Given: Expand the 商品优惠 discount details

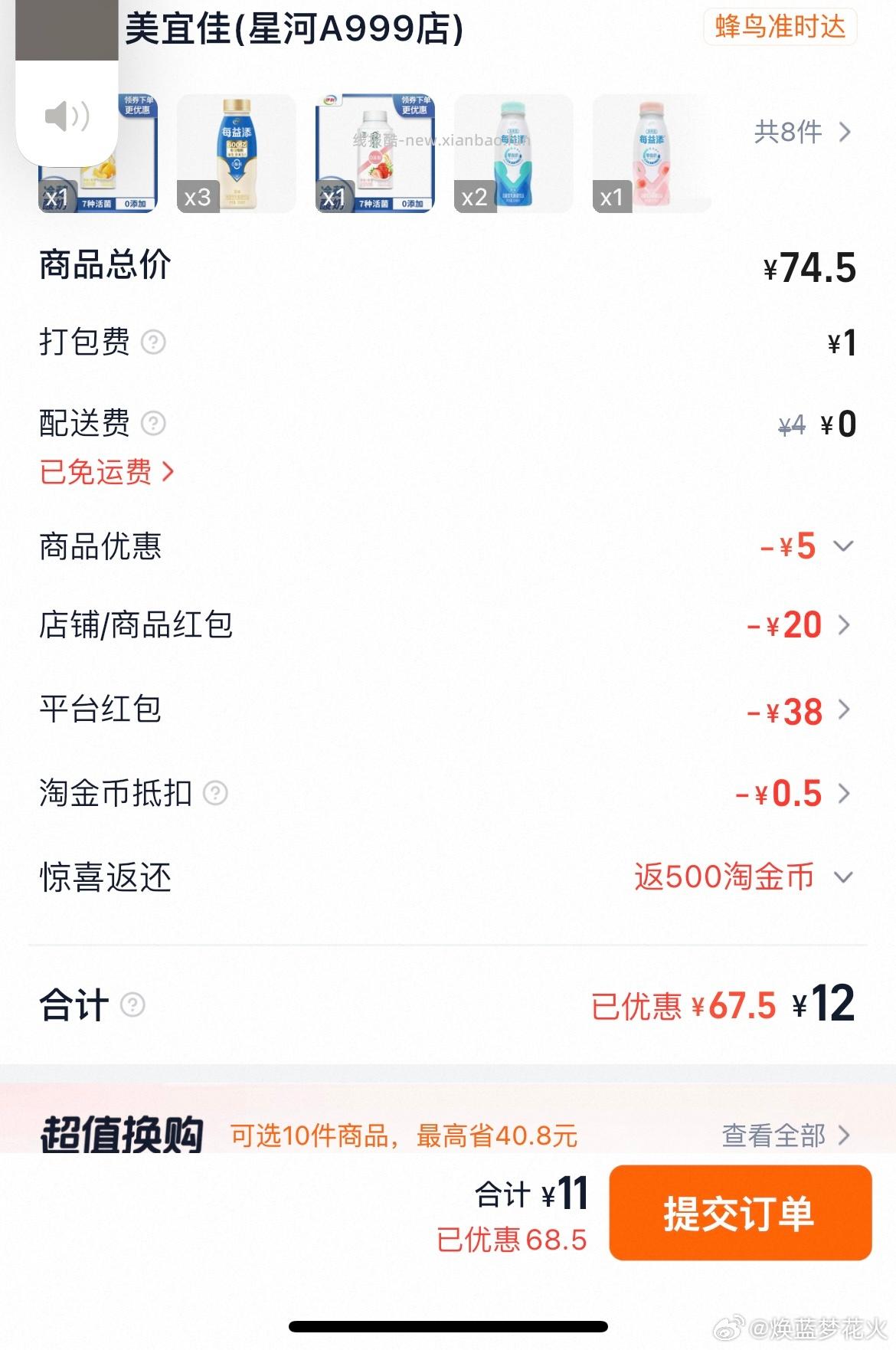Looking at the screenshot, I should coord(842,546).
